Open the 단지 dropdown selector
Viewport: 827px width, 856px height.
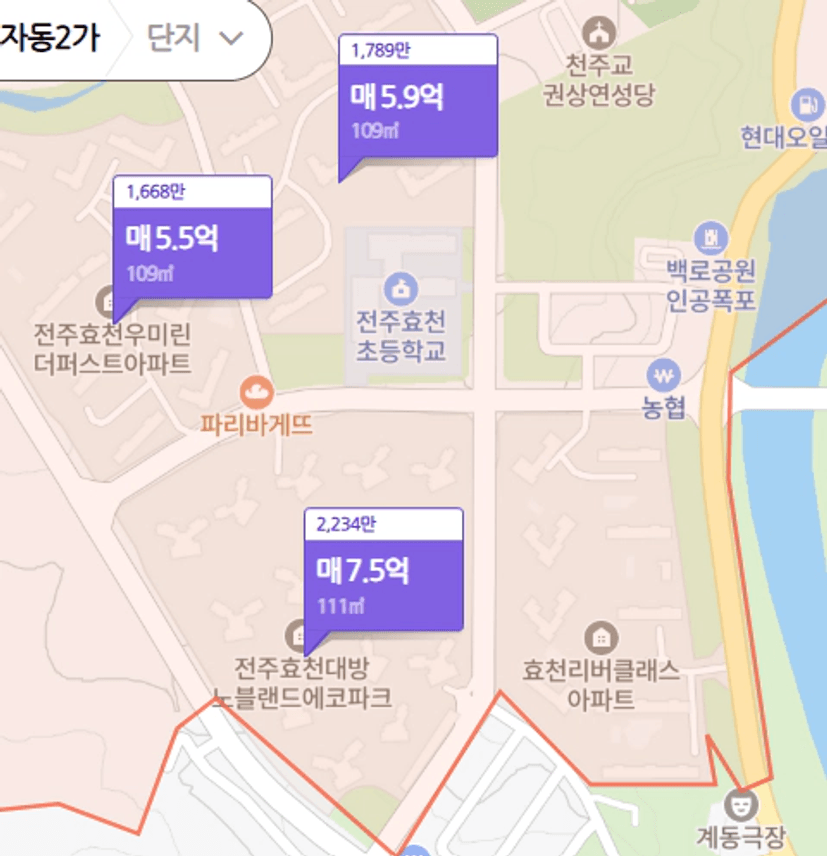coord(196,38)
